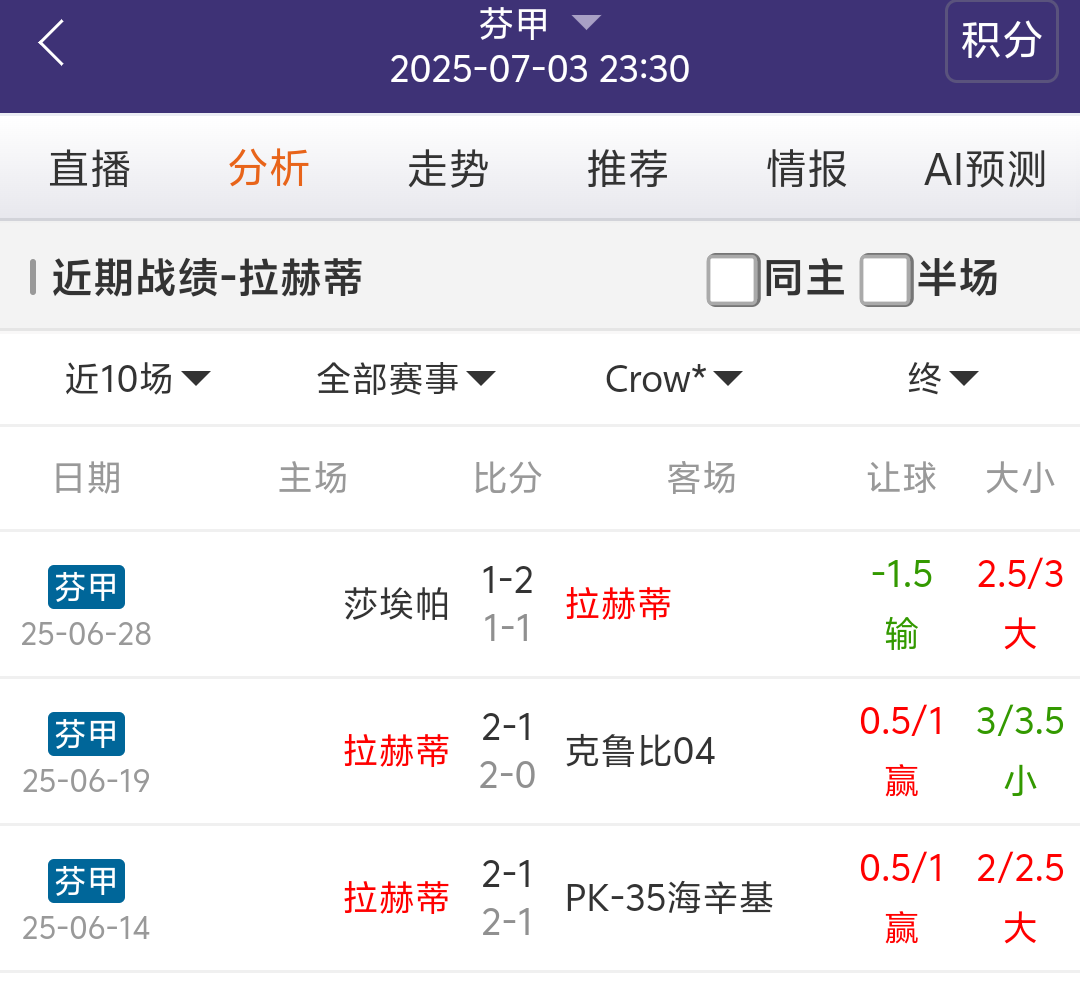Open the 积分 standings button

click(x=1001, y=41)
